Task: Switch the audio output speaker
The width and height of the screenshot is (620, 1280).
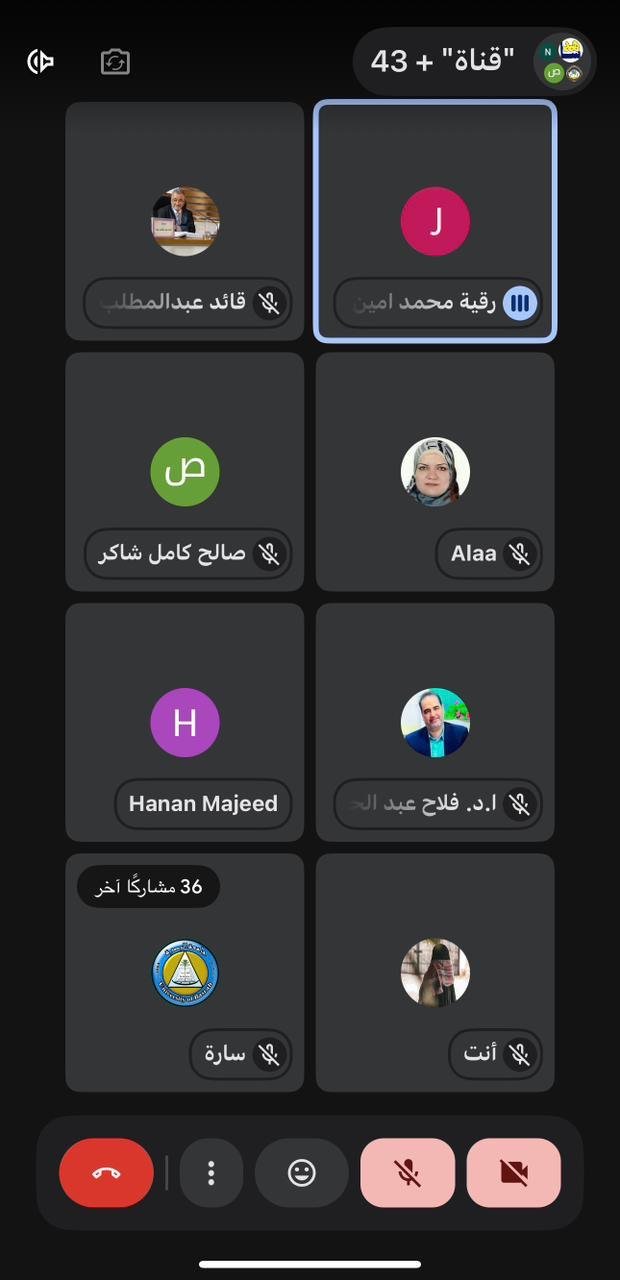Action: coord(40,62)
